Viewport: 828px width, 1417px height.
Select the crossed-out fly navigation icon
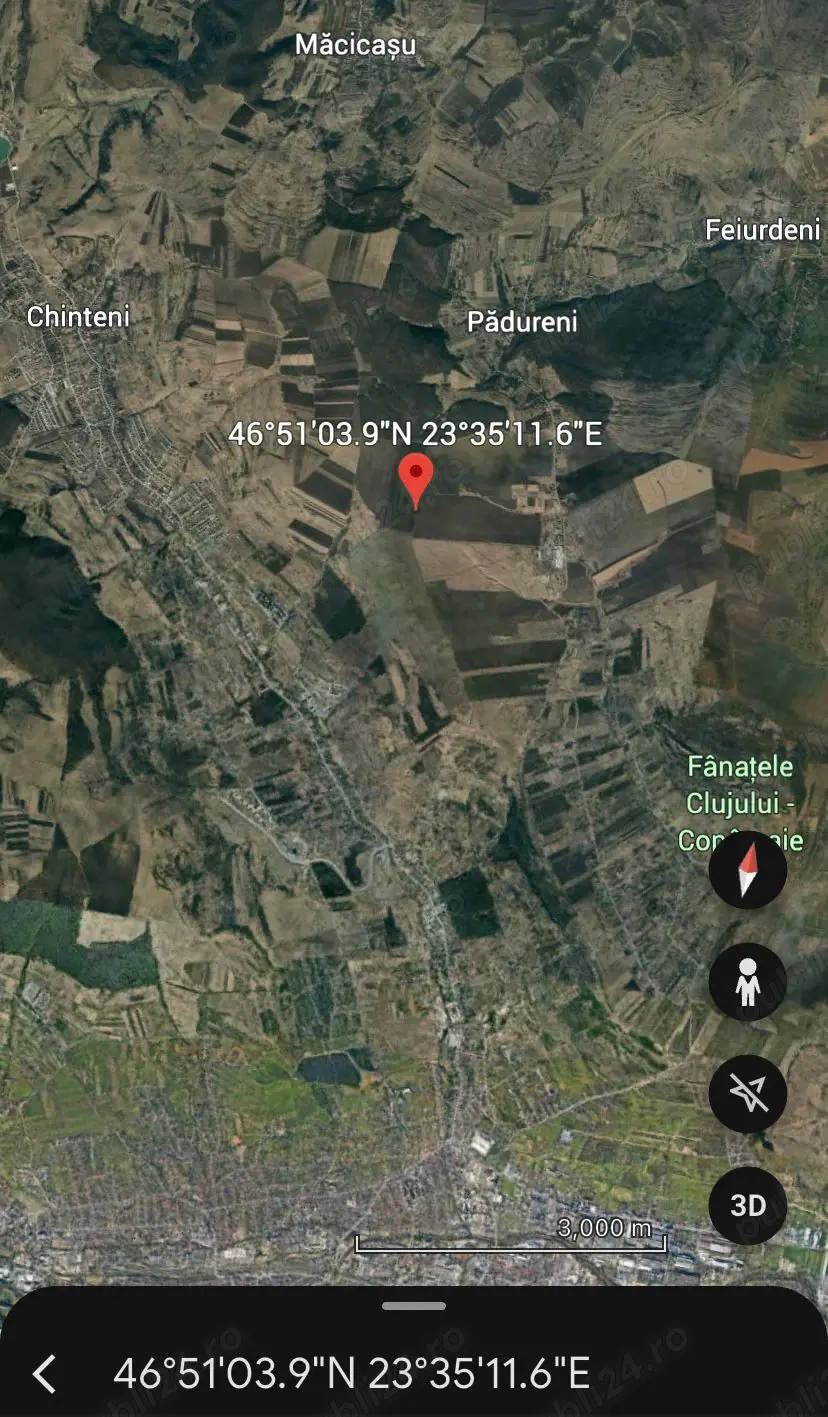(748, 1094)
